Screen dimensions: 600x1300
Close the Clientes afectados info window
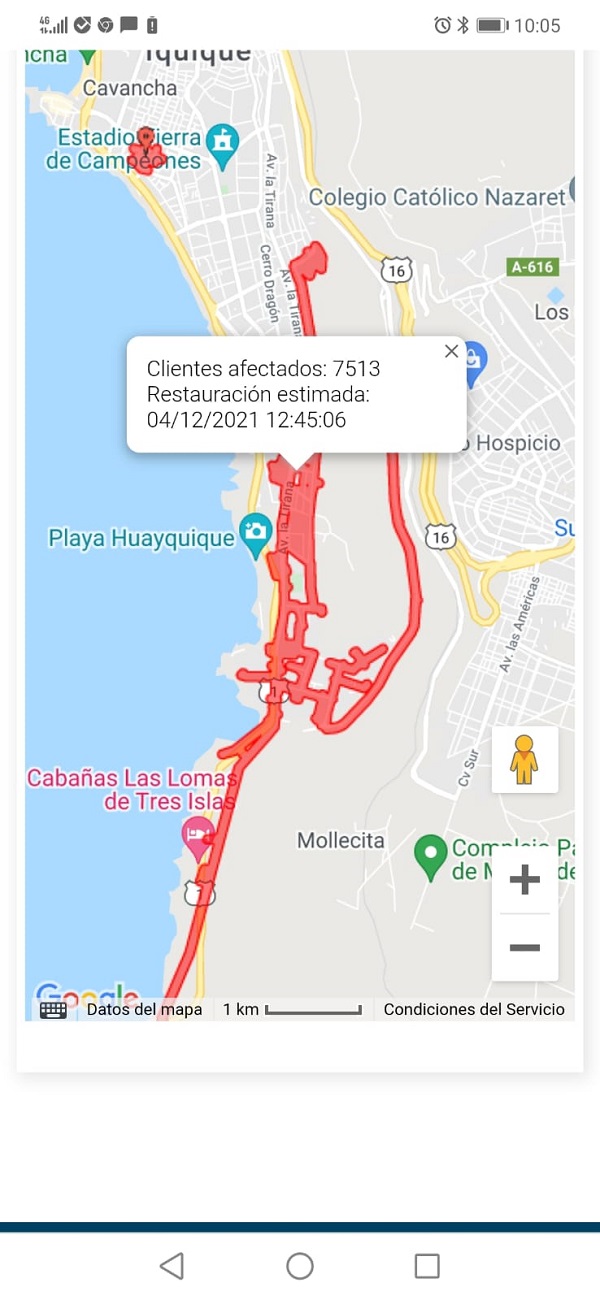[x=451, y=351]
